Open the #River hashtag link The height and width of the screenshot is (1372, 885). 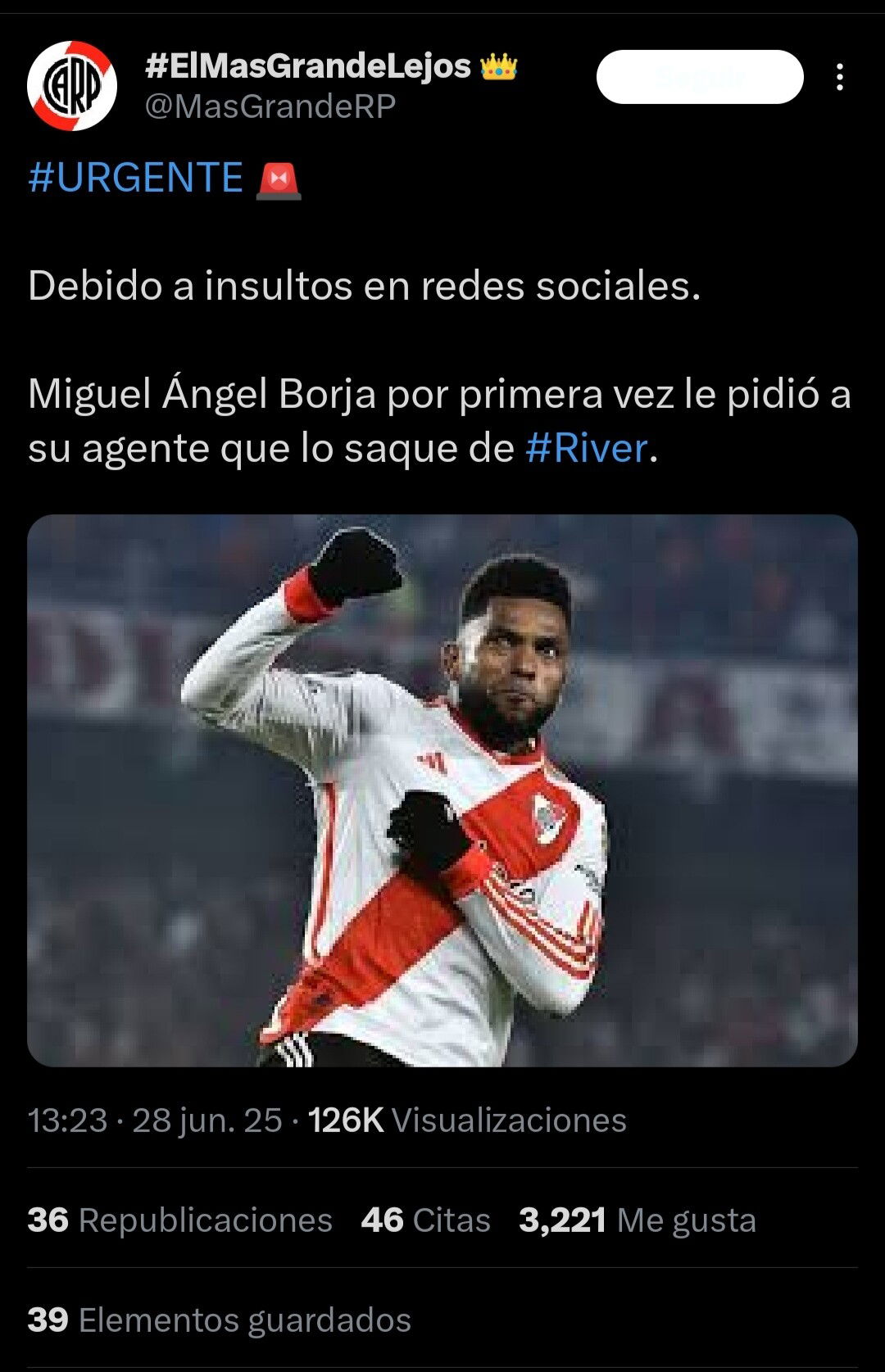[587, 448]
